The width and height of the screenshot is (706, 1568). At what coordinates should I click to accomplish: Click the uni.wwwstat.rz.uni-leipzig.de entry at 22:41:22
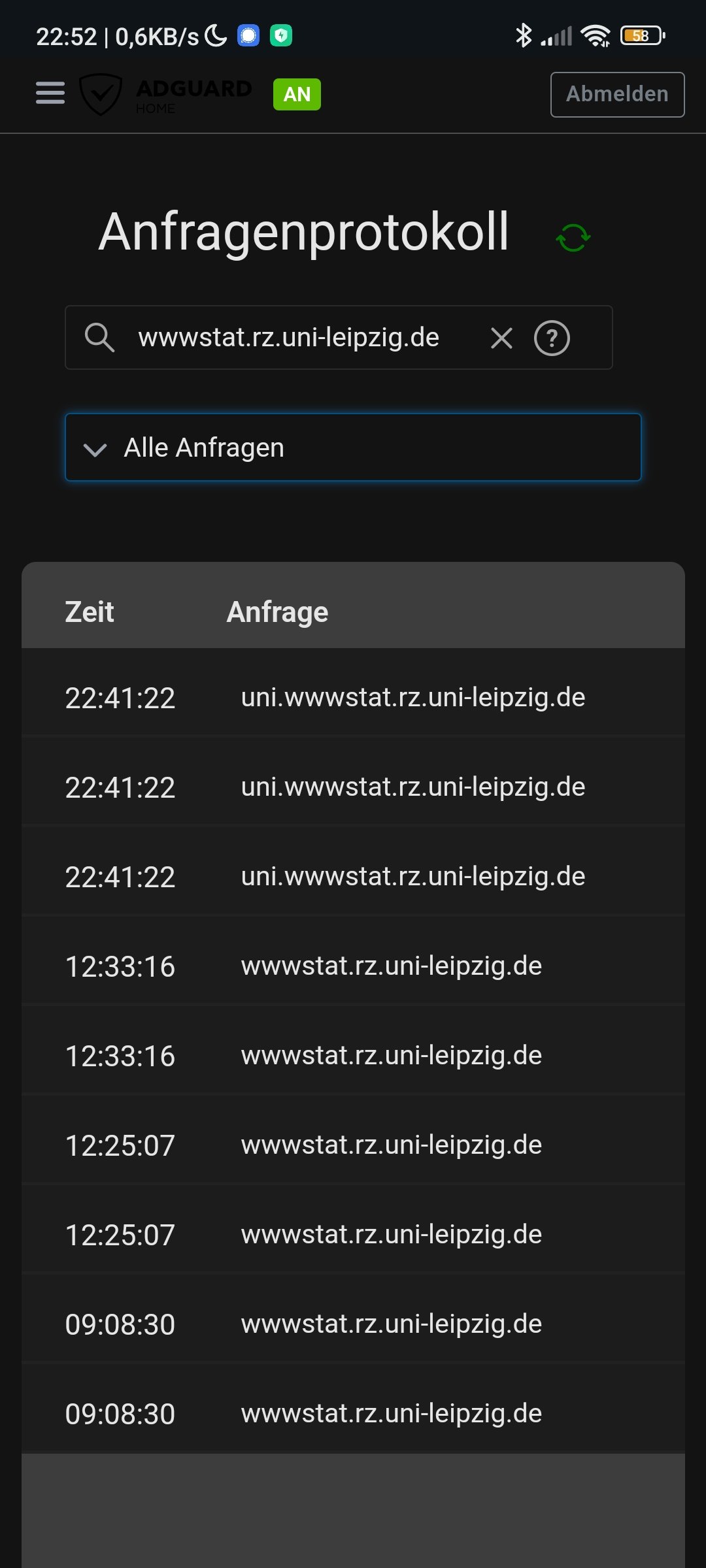click(413, 698)
